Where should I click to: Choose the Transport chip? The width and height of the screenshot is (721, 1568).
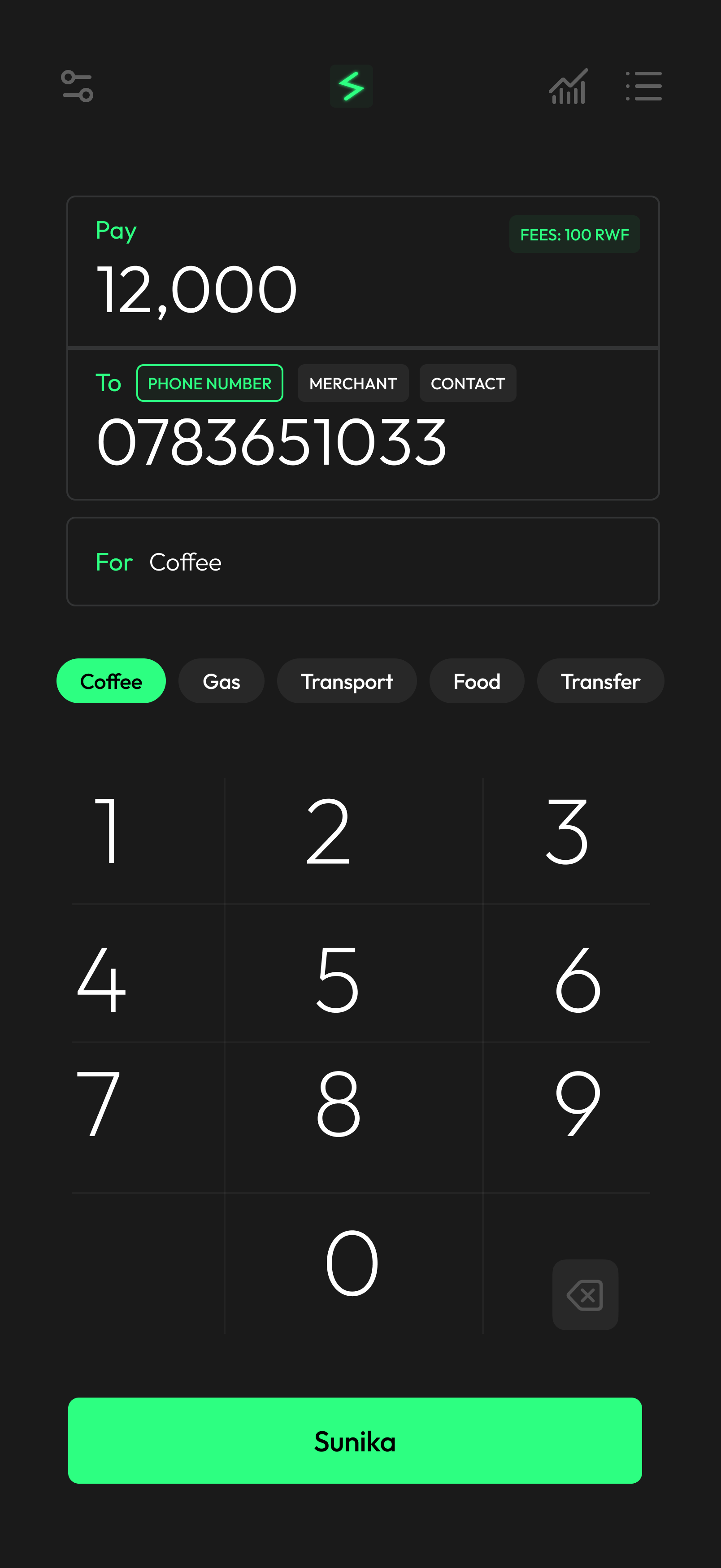(347, 681)
